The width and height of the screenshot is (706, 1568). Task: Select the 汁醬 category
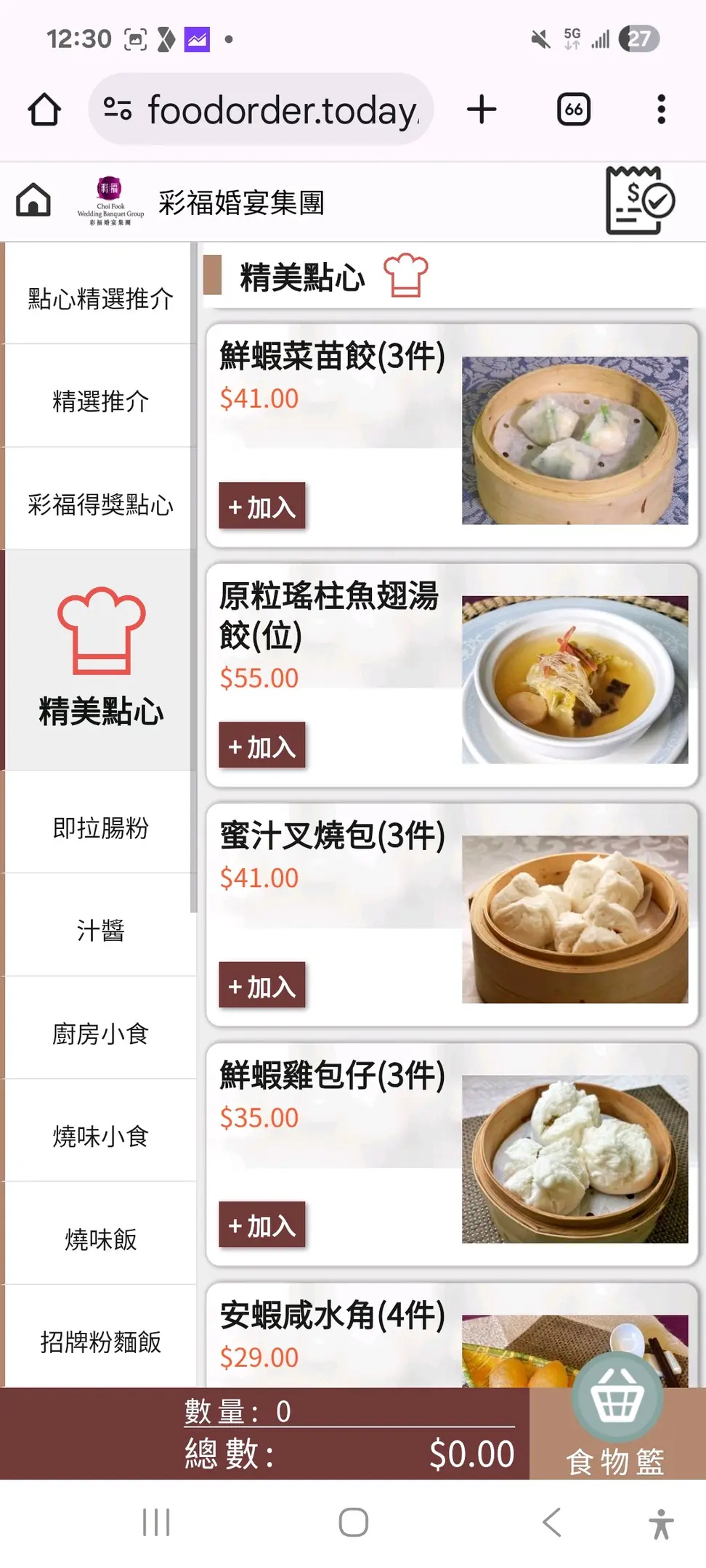[x=100, y=931]
